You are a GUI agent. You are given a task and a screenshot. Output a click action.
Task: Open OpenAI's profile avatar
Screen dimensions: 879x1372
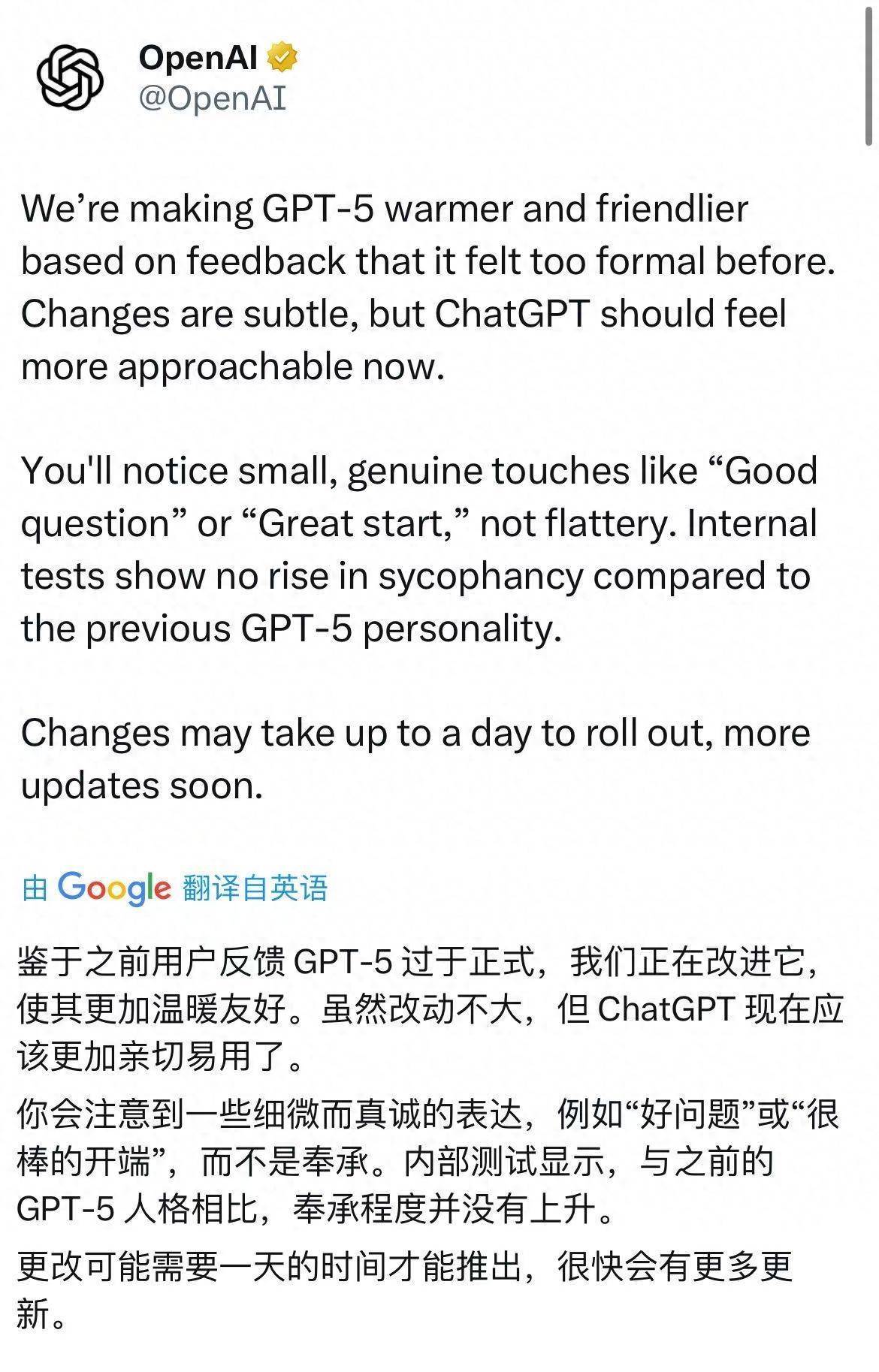71,77
